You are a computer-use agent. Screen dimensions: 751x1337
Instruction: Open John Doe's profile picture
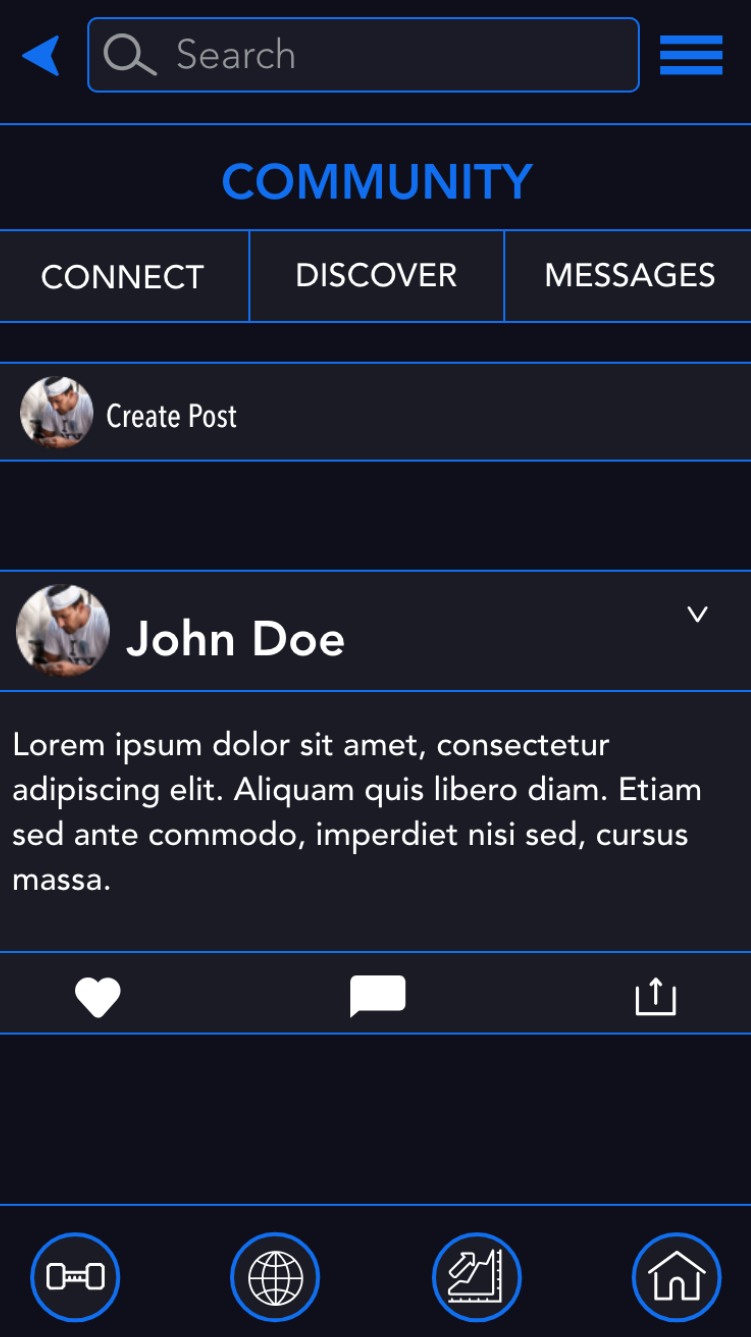pyautogui.click(x=62, y=631)
